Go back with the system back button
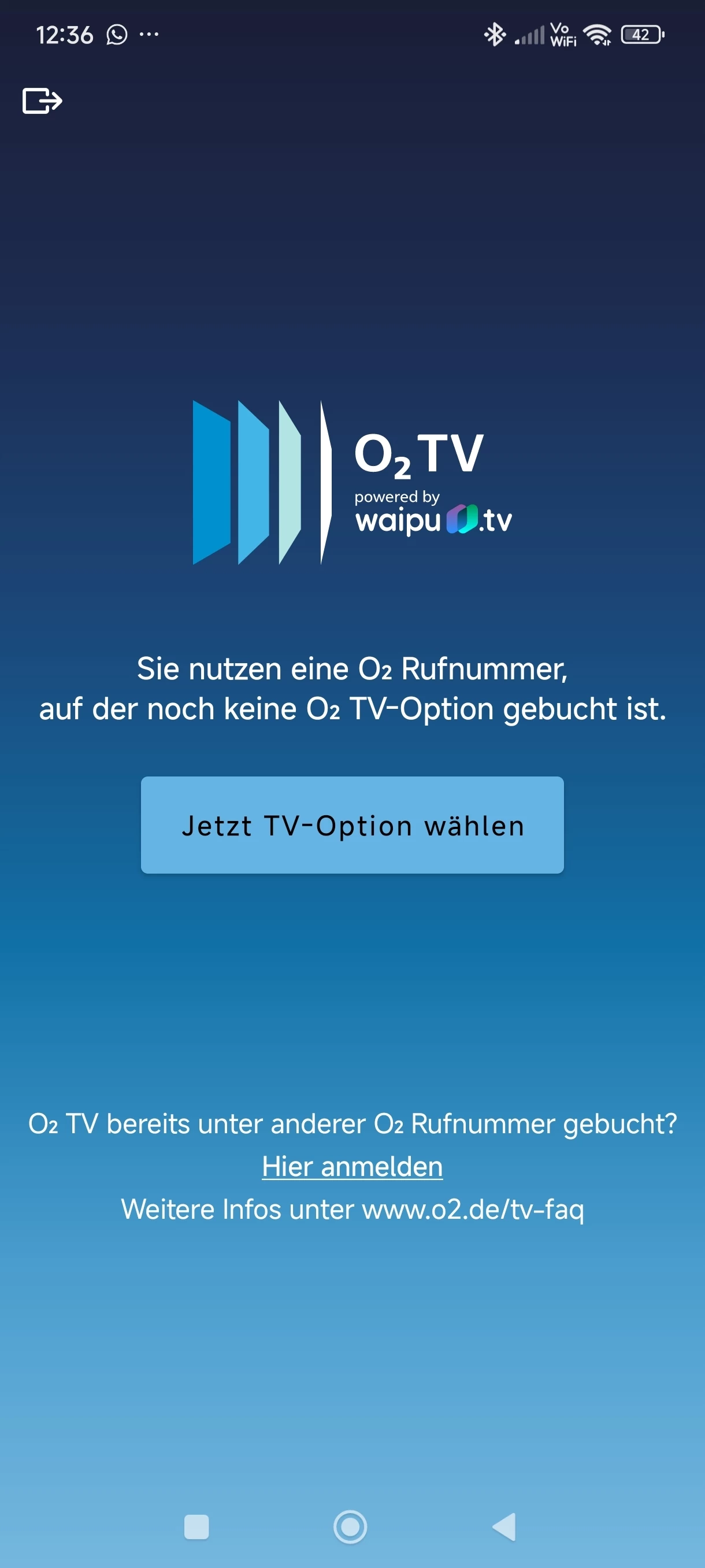Viewport: 705px width, 1568px height. coord(504,1526)
